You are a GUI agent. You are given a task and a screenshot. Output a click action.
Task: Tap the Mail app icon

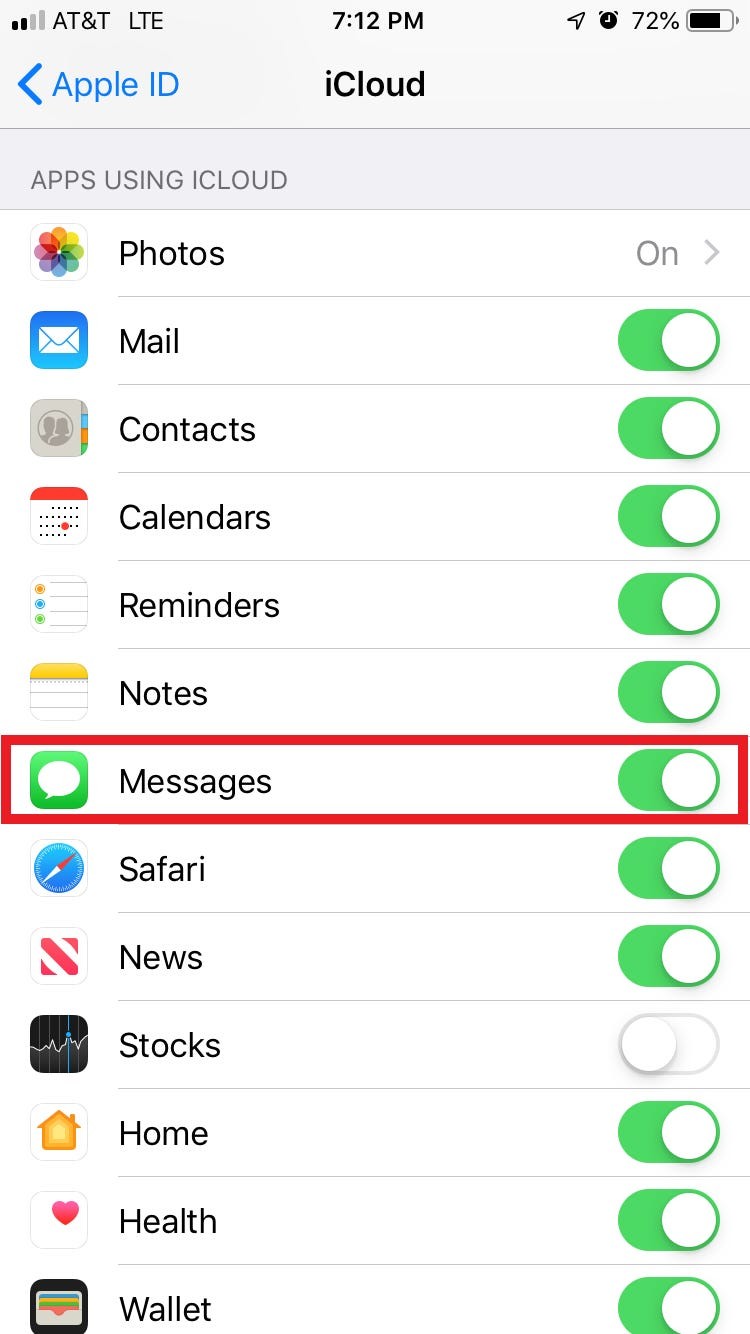59,340
